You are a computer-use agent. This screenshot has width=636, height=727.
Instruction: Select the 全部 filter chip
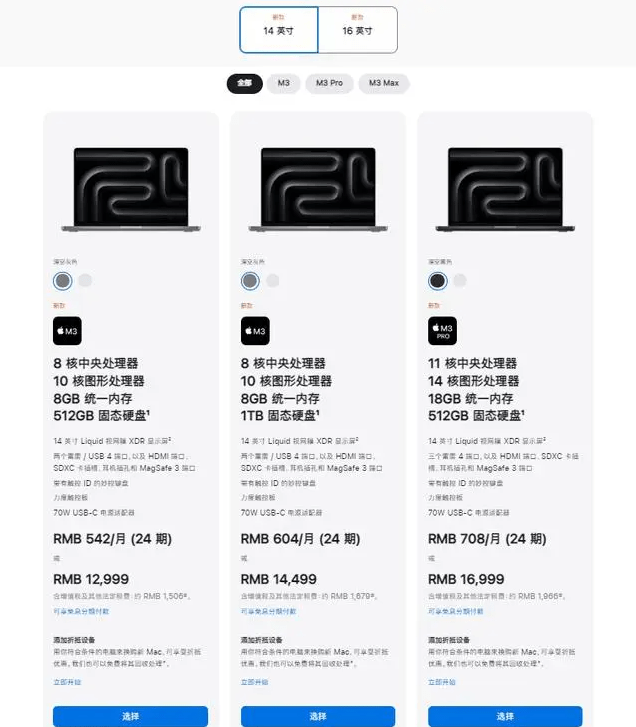click(x=244, y=83)
